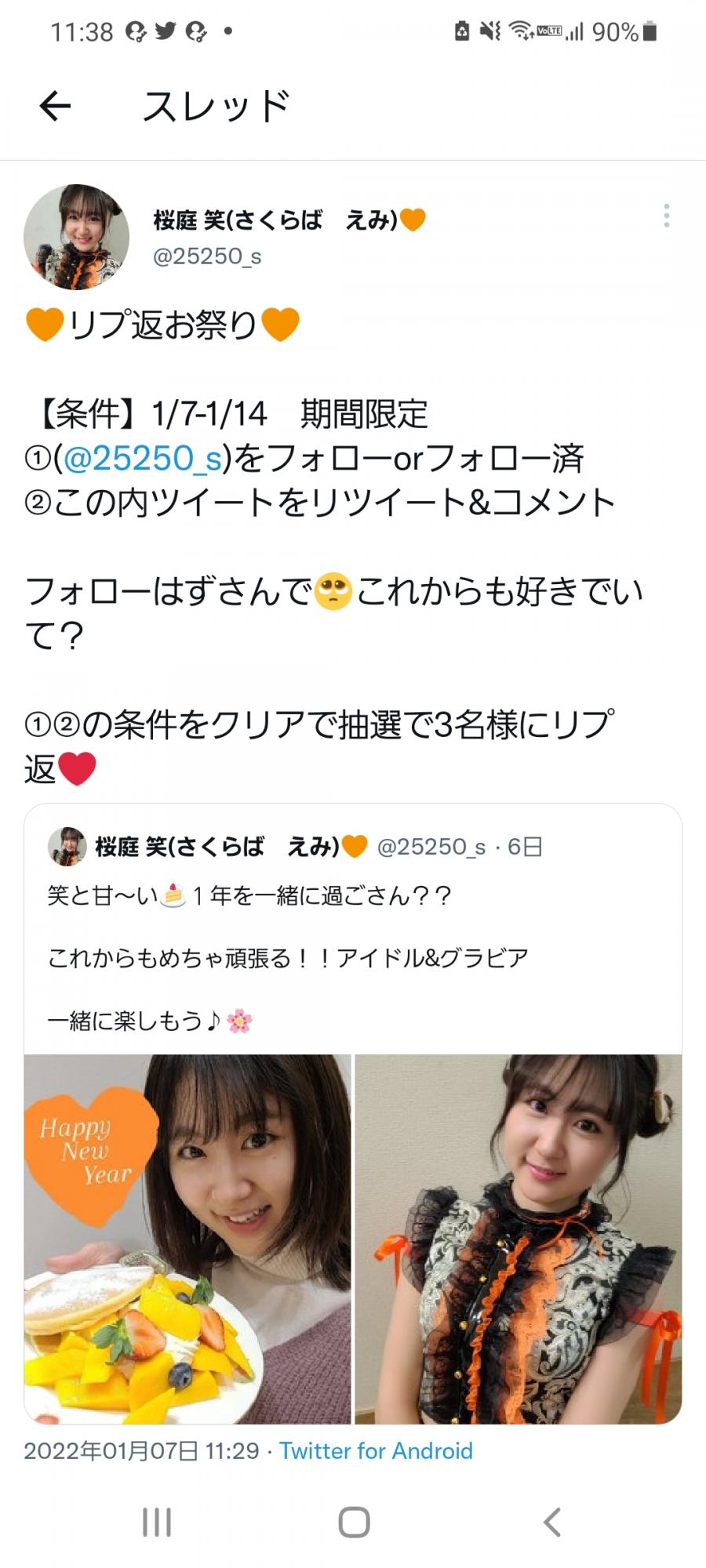Go back from the スレッド screen
Image resolution: width=706 pixels, height=1568 pixels.
pos(55,106)
